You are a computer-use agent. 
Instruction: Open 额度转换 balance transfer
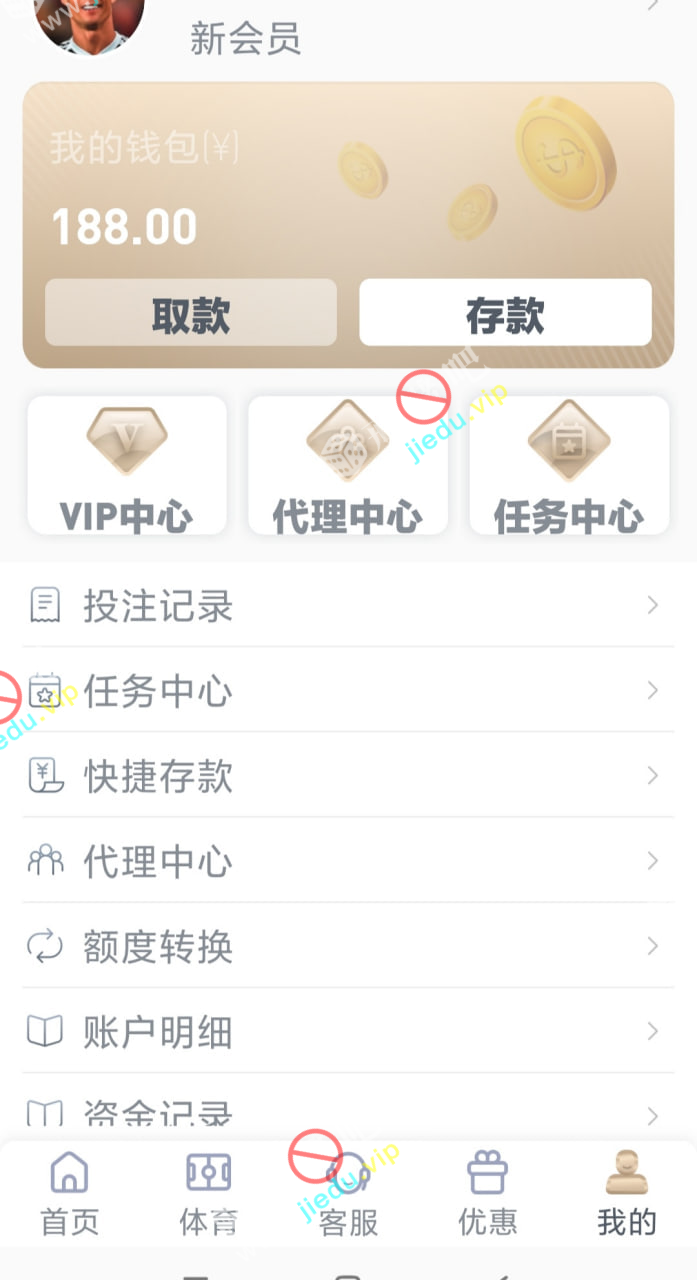348,946
